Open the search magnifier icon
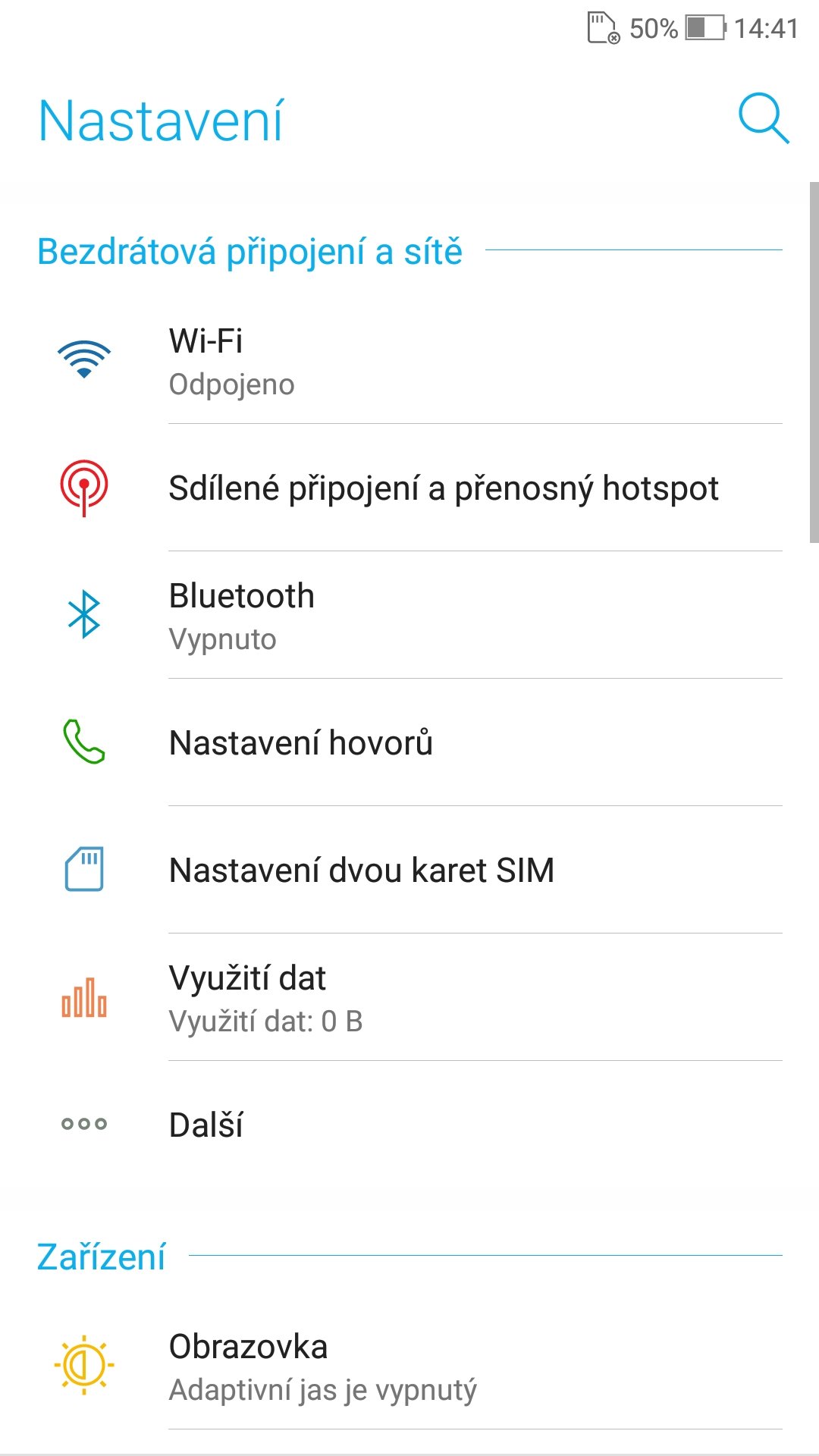819x1456 pixels. 764,119
